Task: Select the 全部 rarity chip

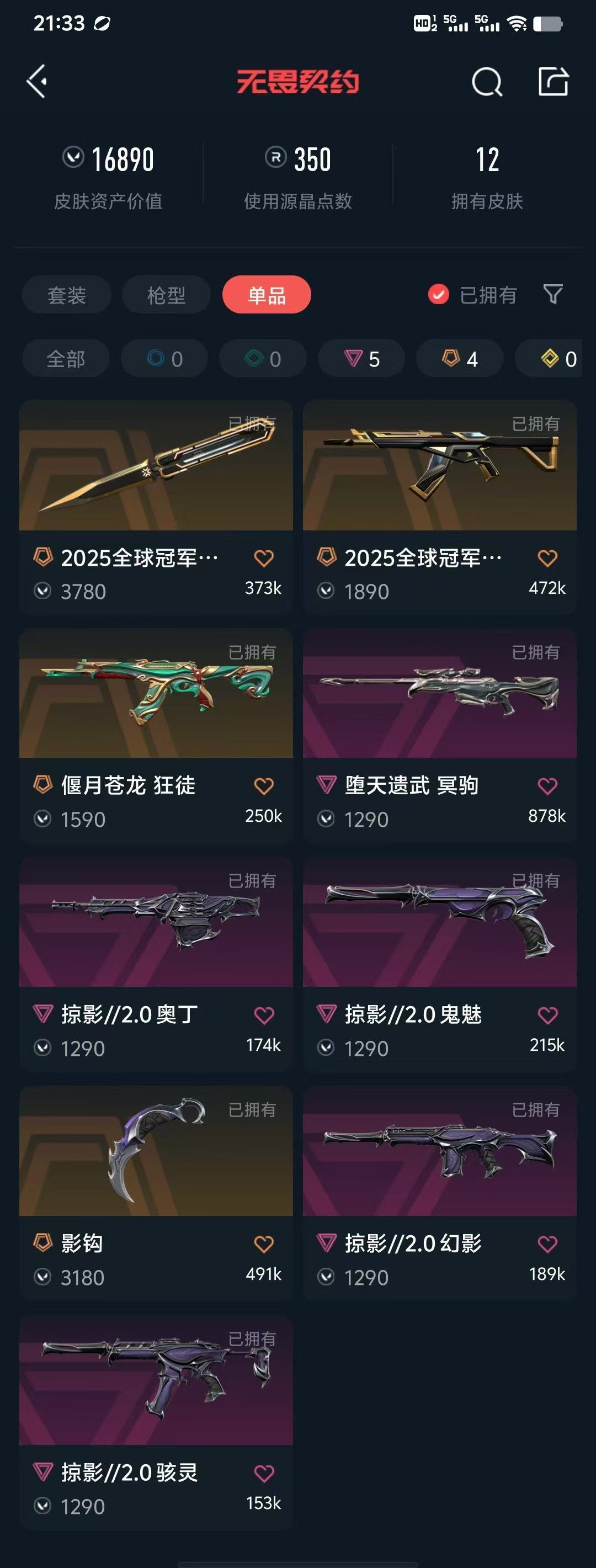Action: [66, 359]
